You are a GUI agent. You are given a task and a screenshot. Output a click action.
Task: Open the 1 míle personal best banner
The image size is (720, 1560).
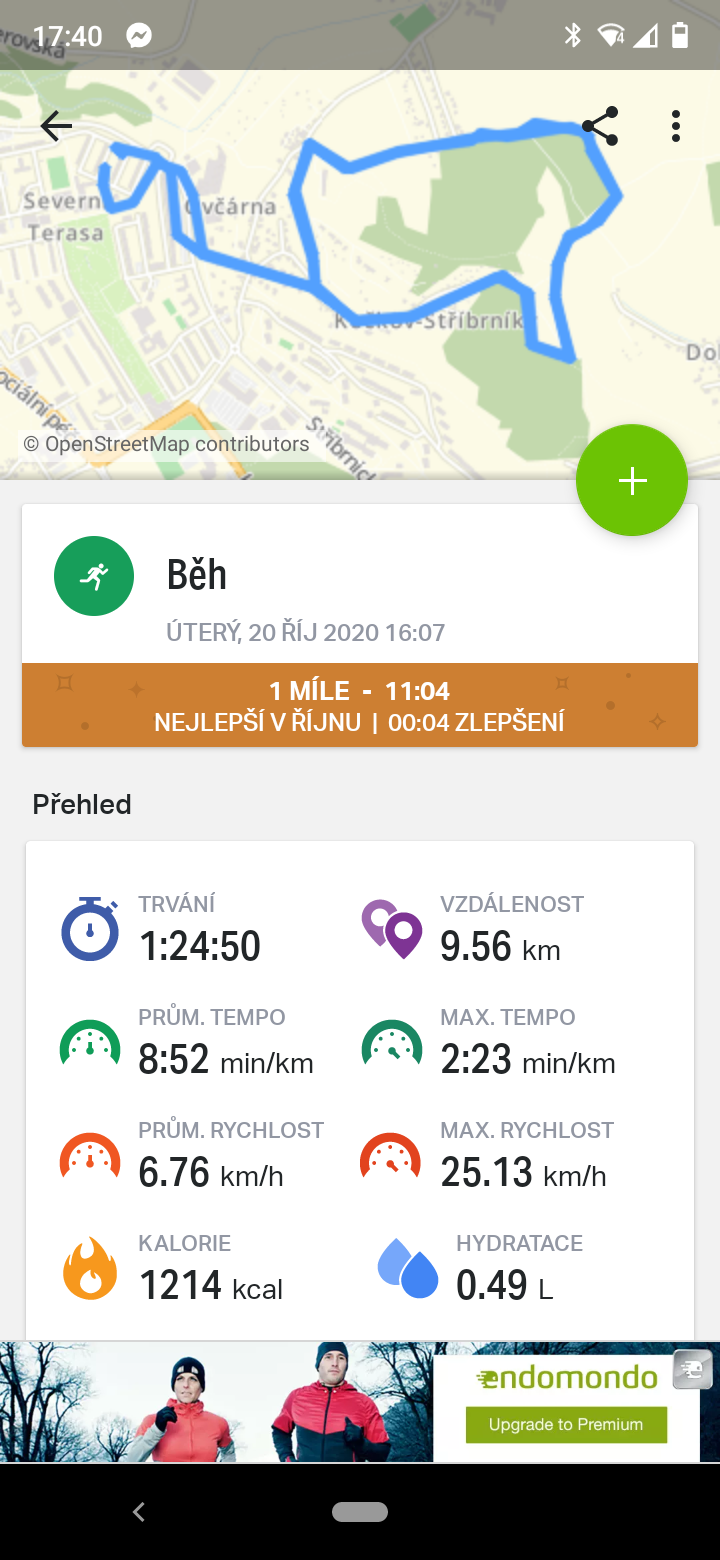[360, 705]
